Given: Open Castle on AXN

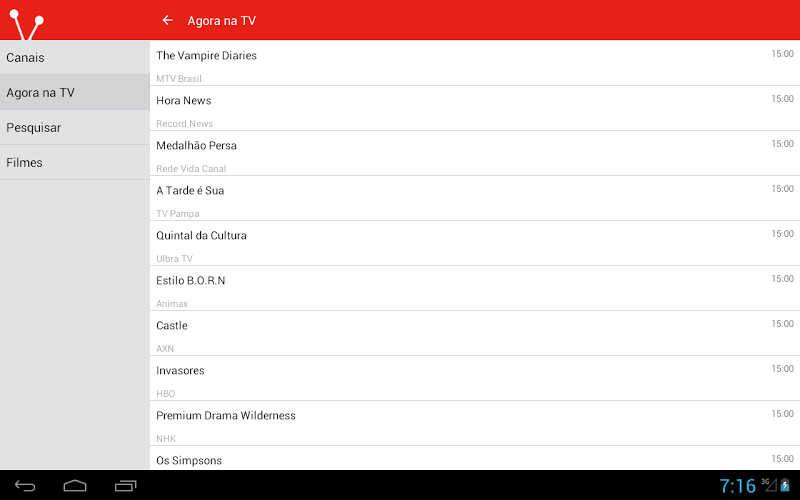Looking at the screenshot, I should 474,334.
